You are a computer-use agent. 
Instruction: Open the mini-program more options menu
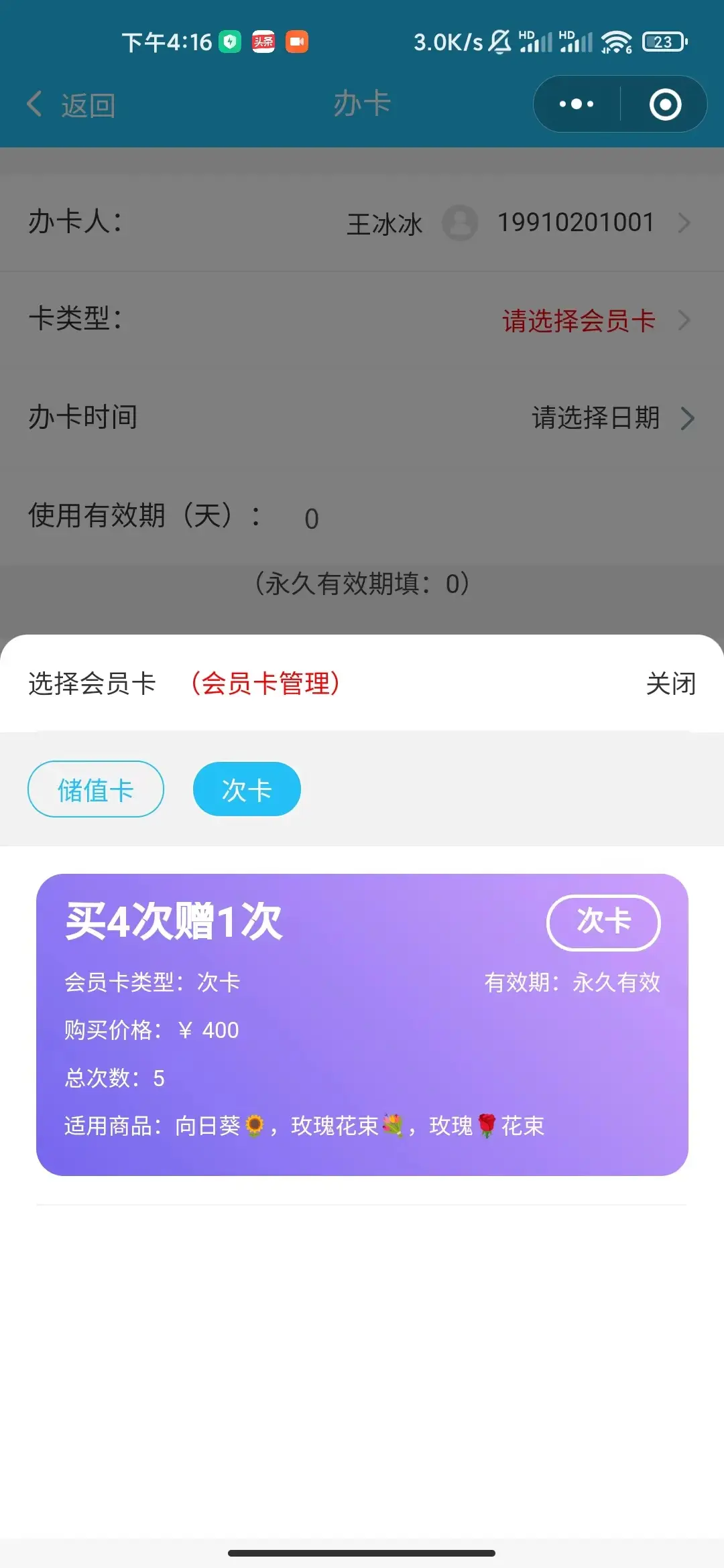[x=577, y=105]
